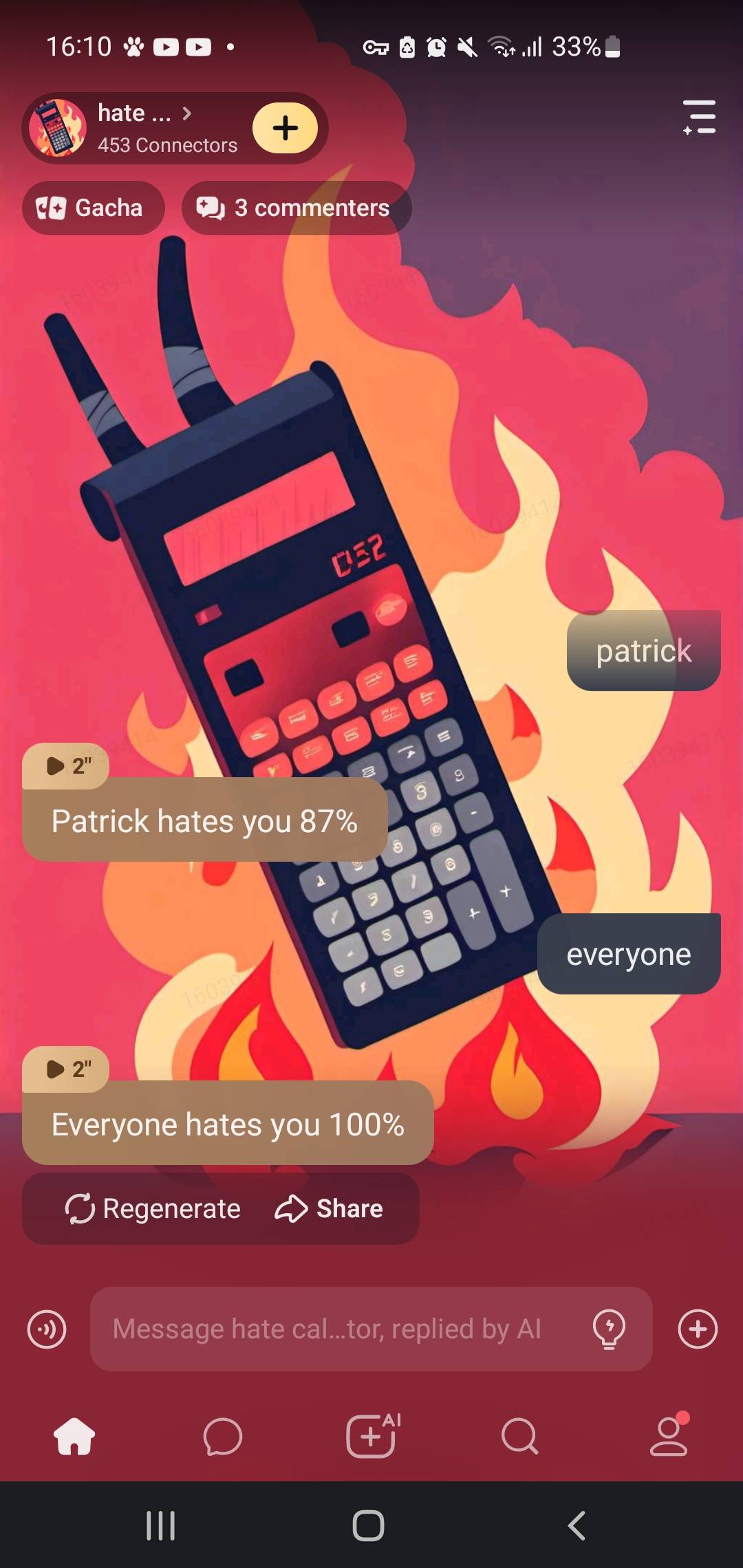Open the profile tab
This screenshot has height=1568, width=743.
[x=669, y=1436]
